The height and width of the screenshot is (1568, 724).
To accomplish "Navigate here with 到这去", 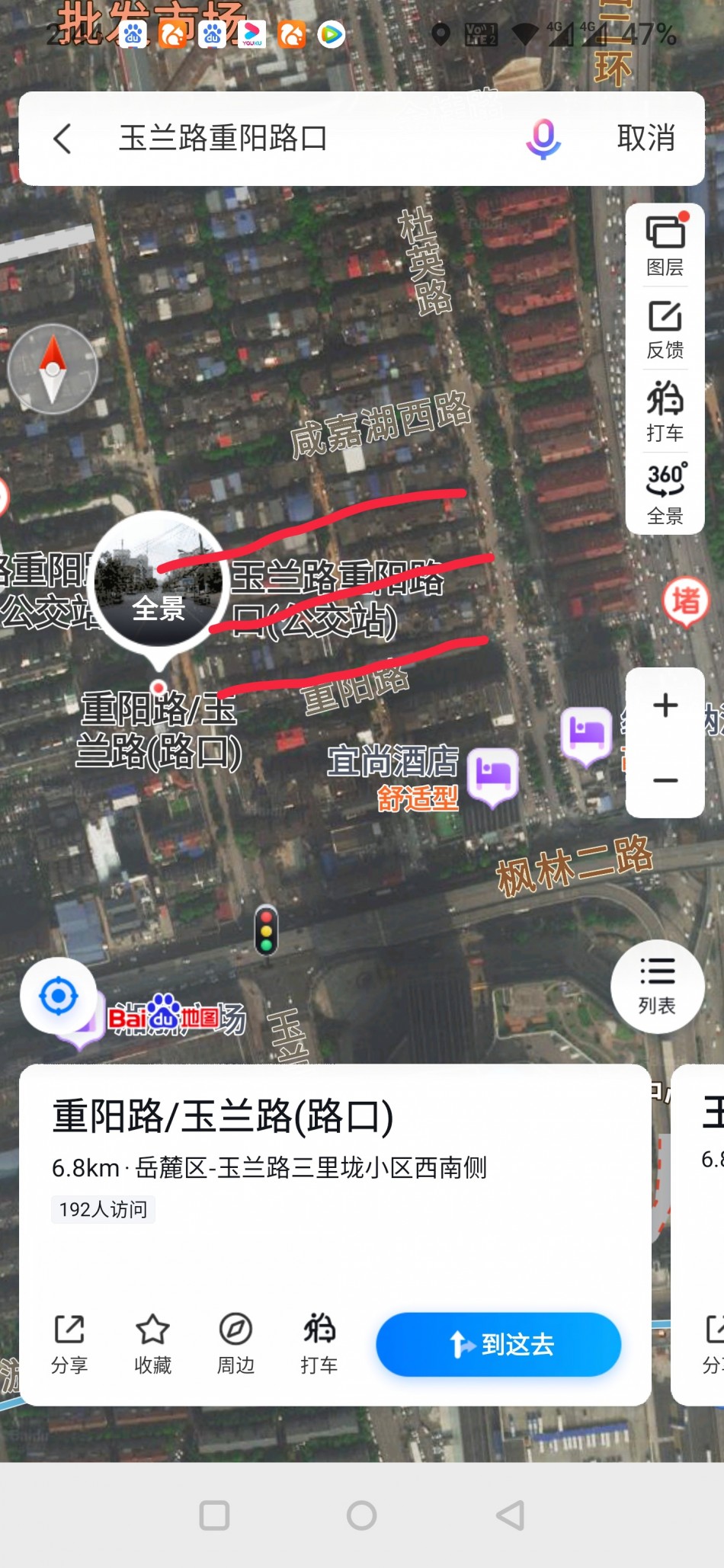I will coord(498,1344).
